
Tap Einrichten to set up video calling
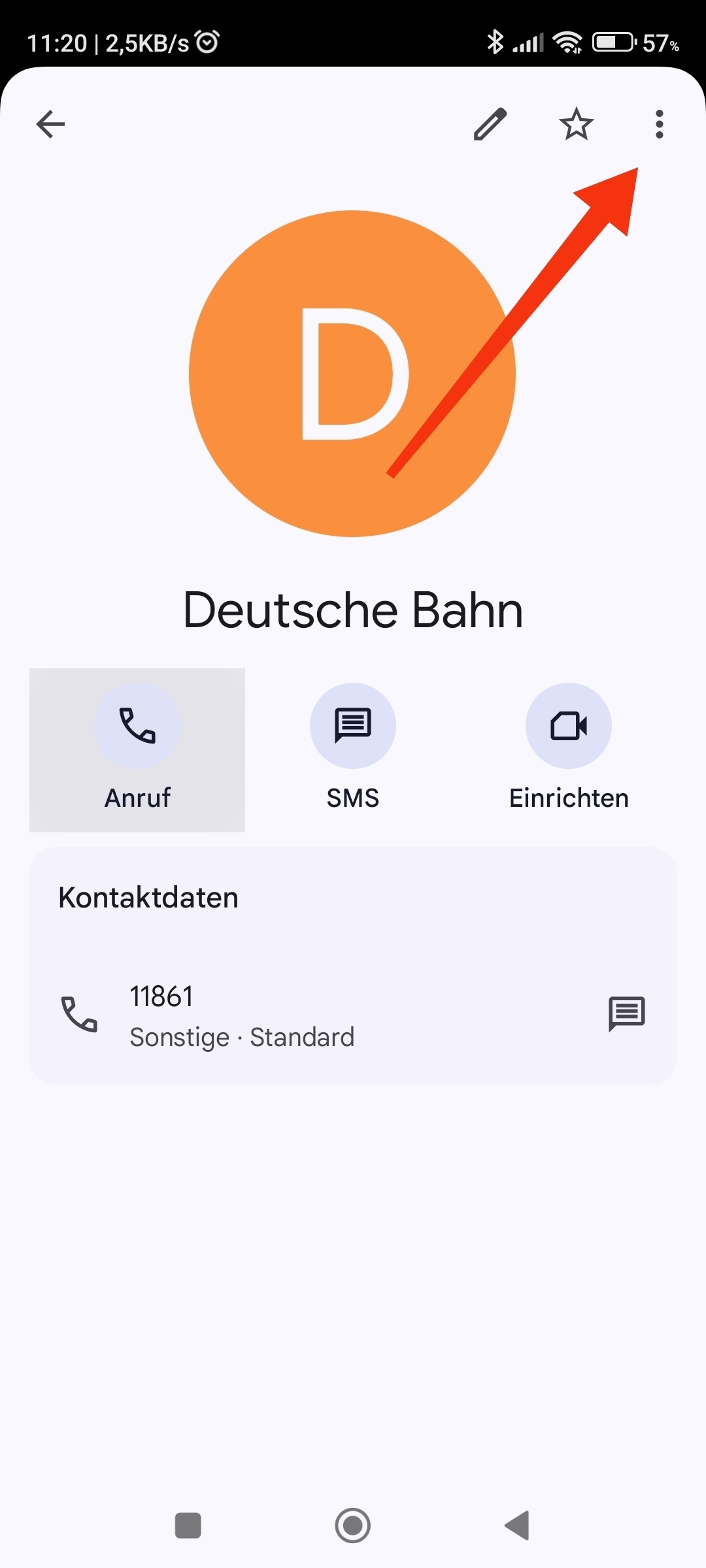[569, 750]
